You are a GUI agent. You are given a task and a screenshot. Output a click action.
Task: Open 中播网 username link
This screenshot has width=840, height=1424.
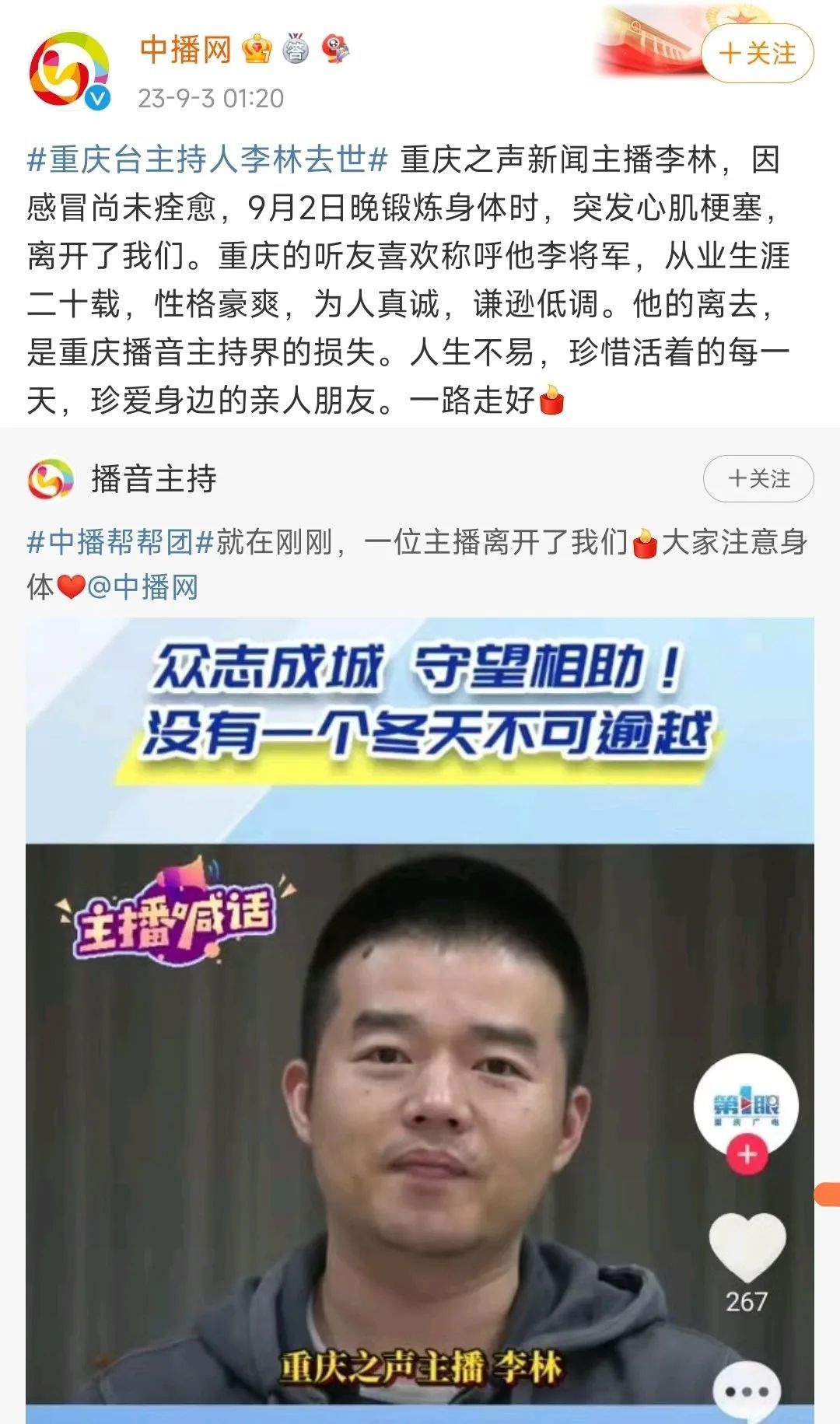pyautogui.click(x=186, y=50)
